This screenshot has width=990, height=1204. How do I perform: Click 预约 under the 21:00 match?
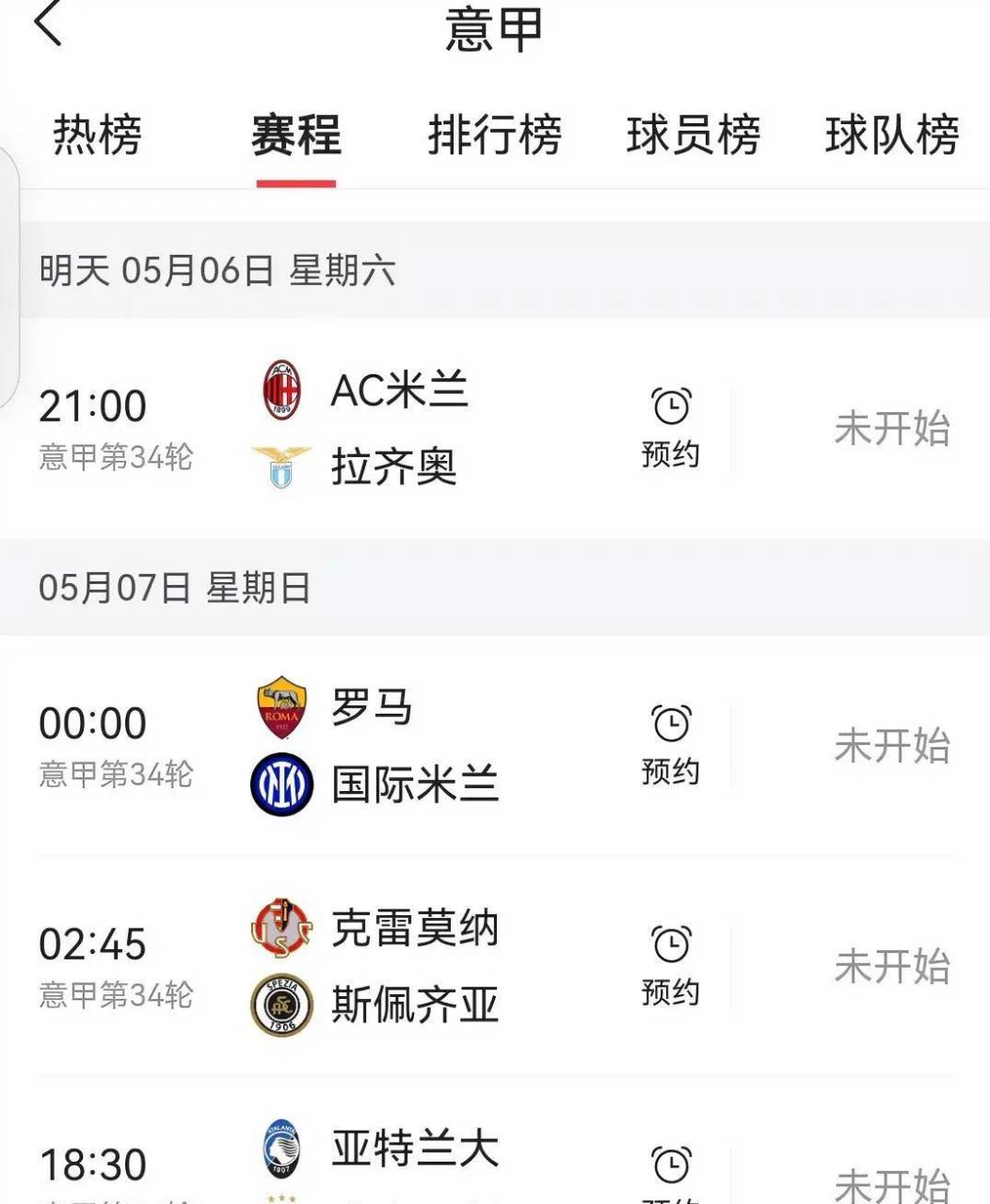coord(669,454)
